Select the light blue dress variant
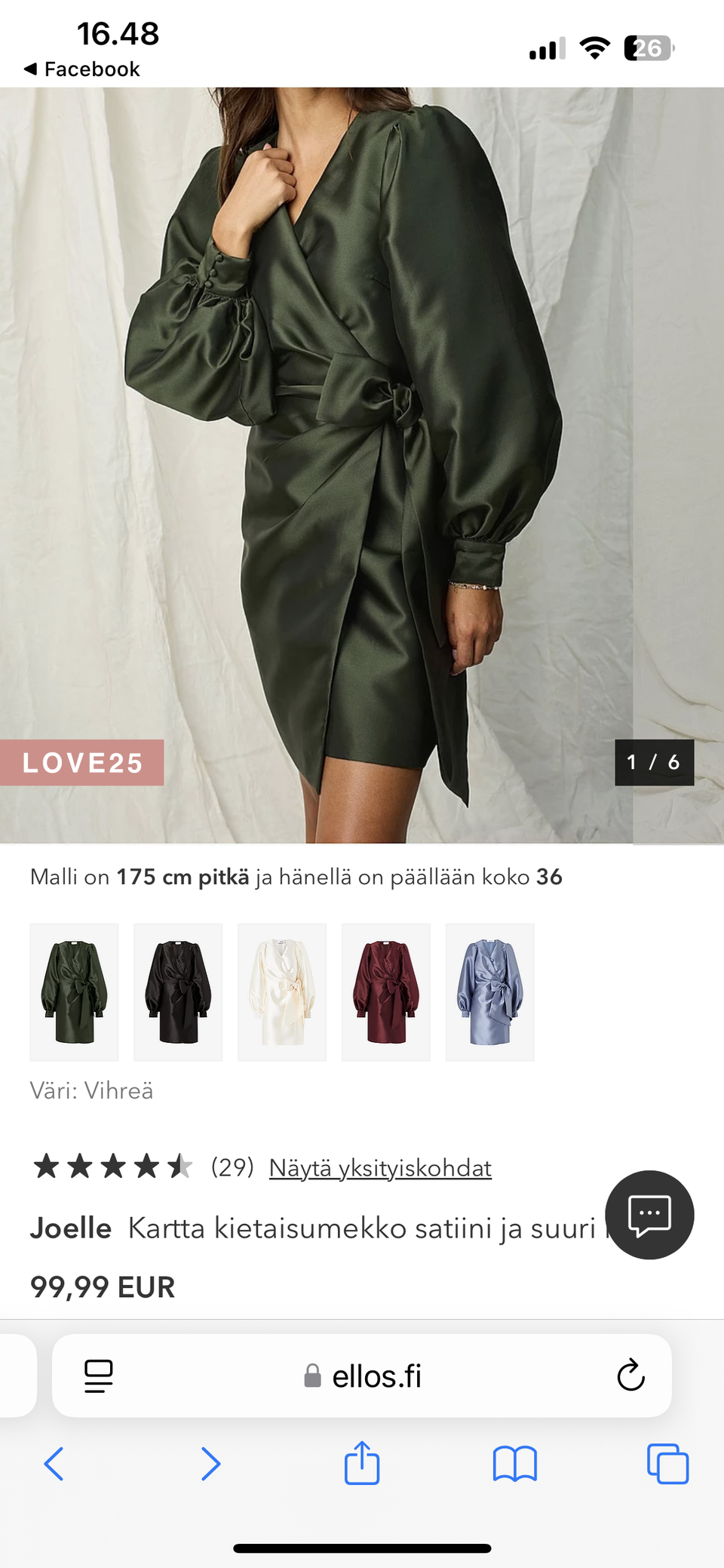724x1568 pixels. pos(490,992)
